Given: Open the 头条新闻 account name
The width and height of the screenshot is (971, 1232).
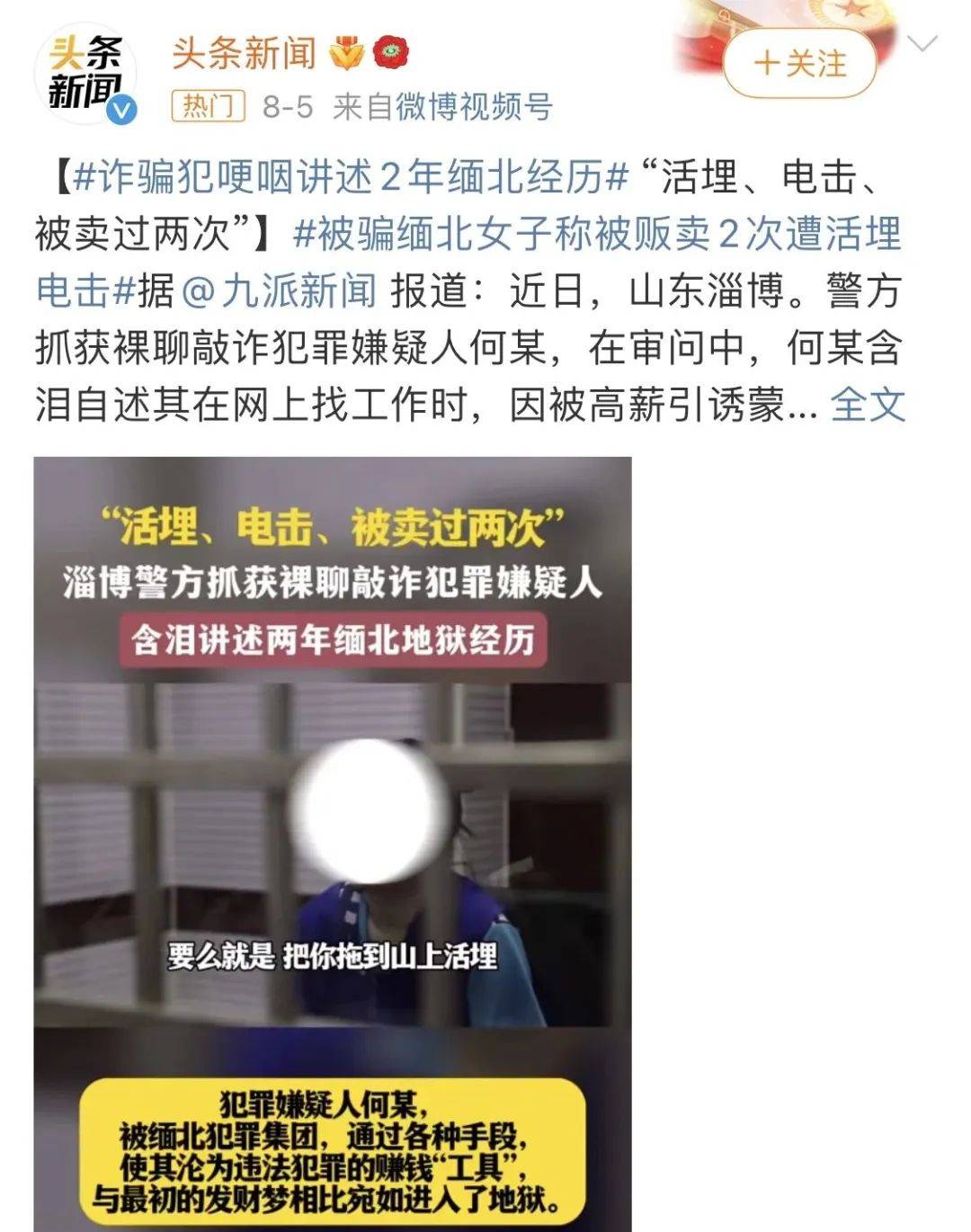Looking at the screenshot, I should click(244, 54).
